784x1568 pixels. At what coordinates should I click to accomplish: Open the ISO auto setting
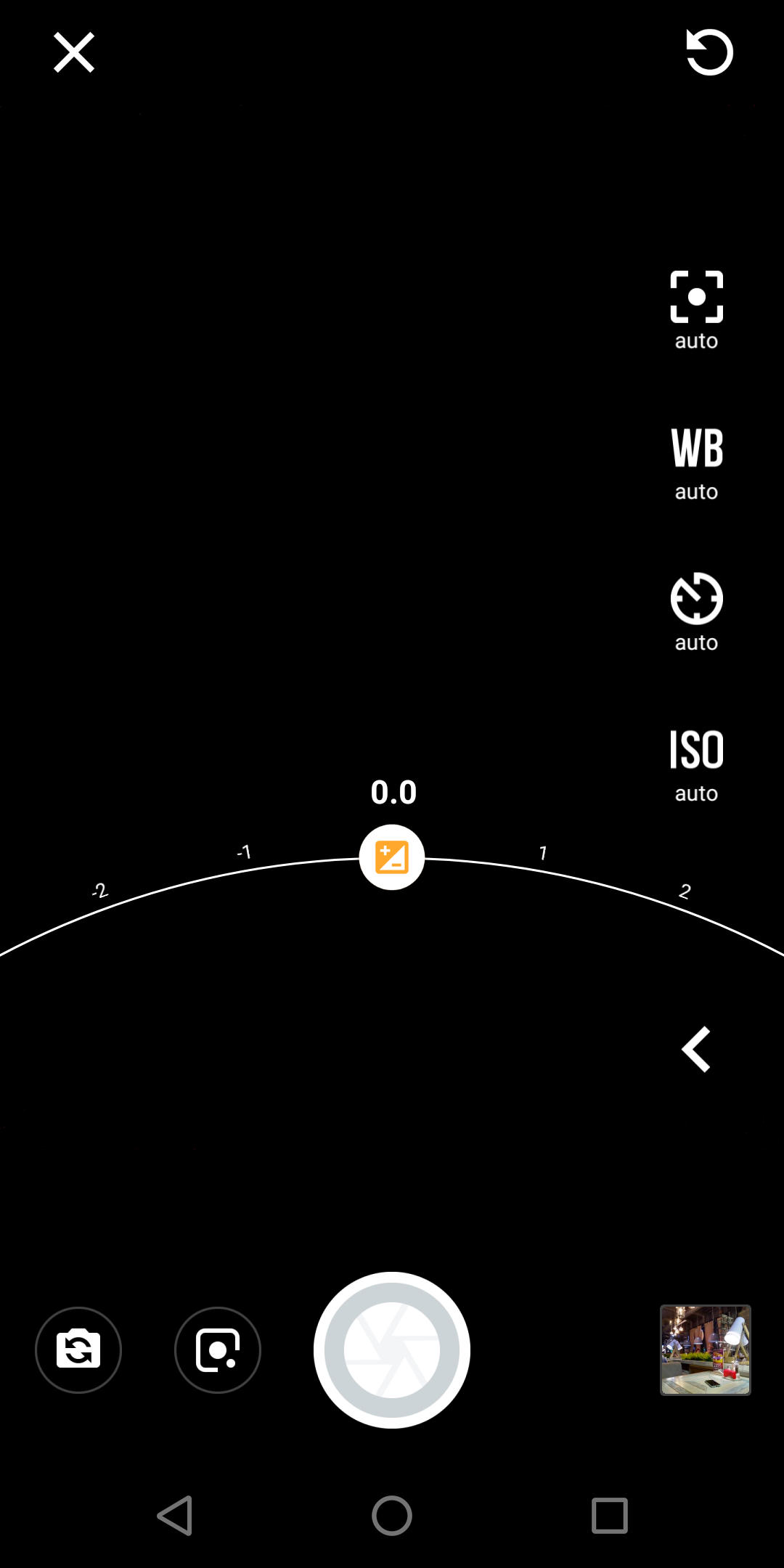point(696,766)
